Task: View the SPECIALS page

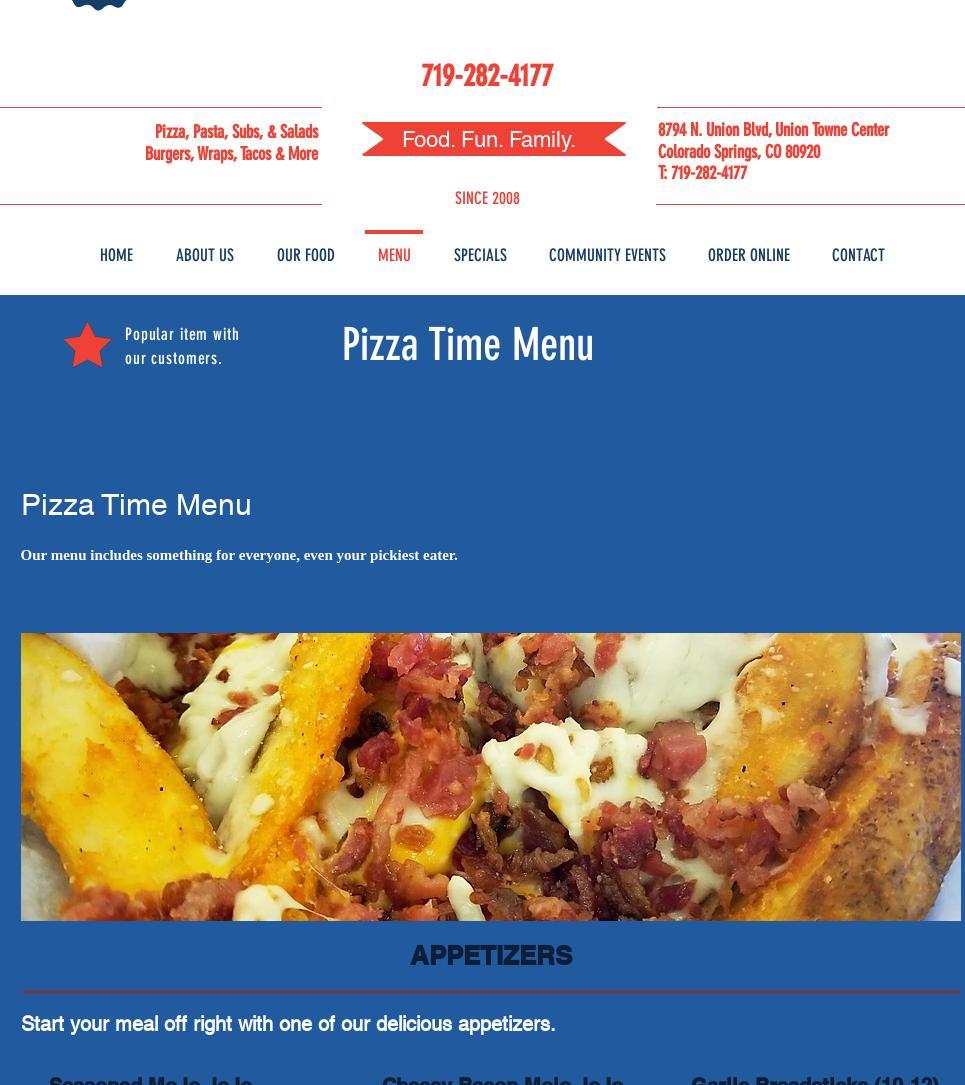Action: tap(480, 255)
